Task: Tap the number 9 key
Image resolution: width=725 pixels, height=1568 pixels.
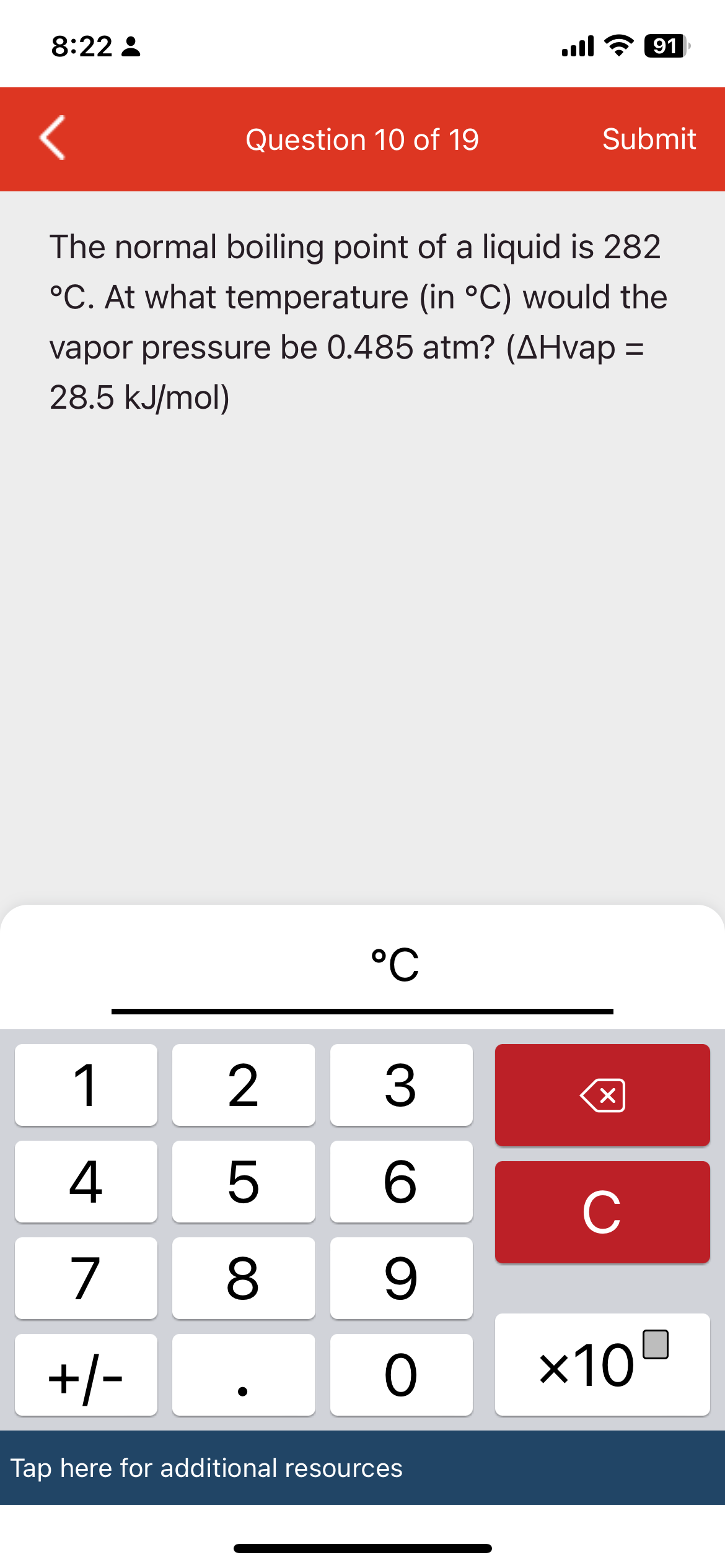Action: (x=401, y=1277)
